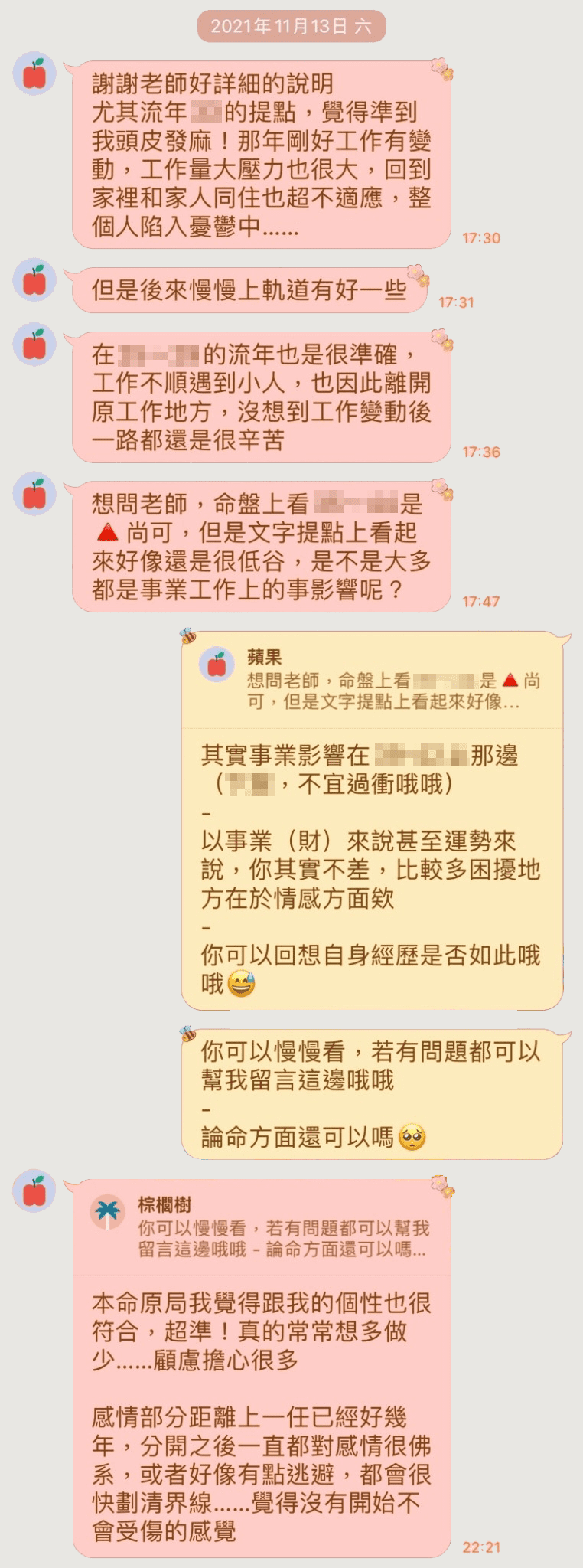
Task: Open sender avatar beside the 17:47 message
Action: (34, 494)
